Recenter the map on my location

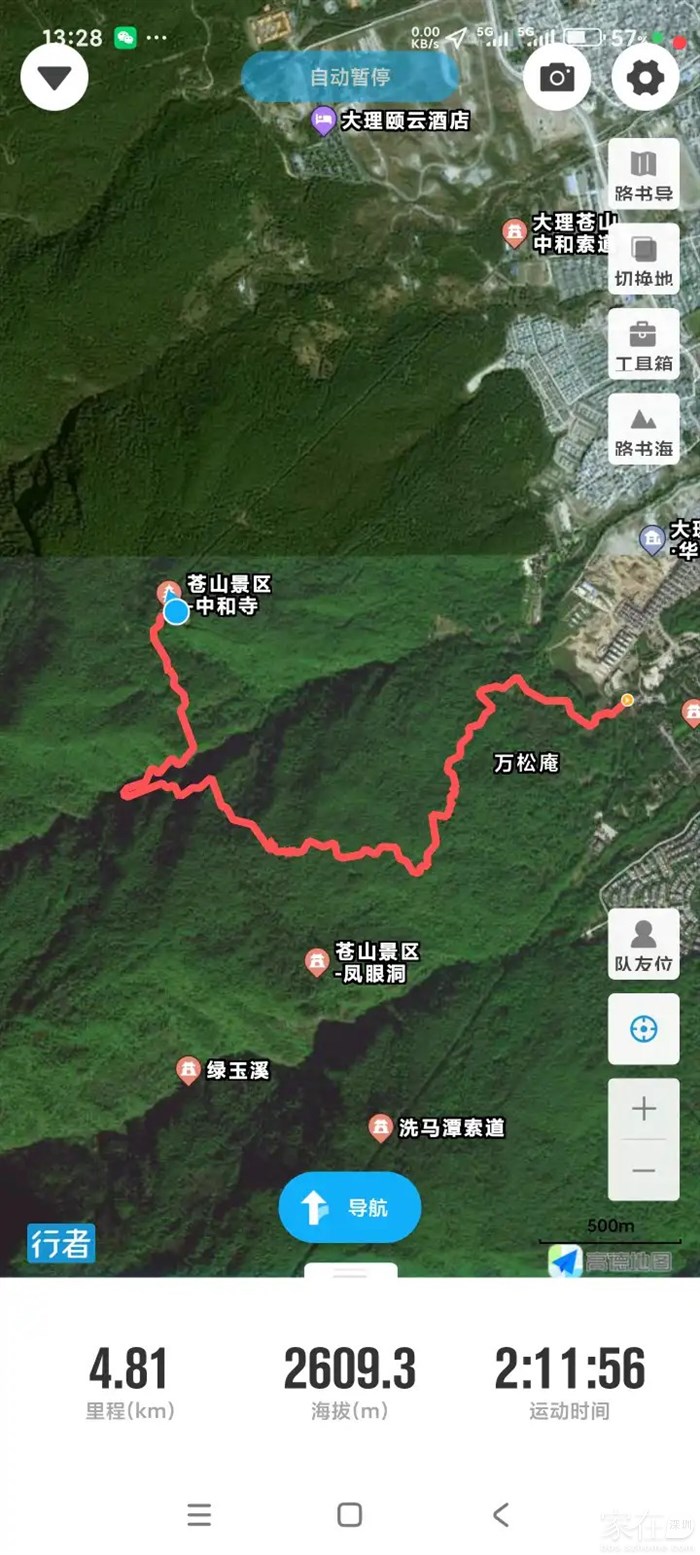[x=643, y=1028]
